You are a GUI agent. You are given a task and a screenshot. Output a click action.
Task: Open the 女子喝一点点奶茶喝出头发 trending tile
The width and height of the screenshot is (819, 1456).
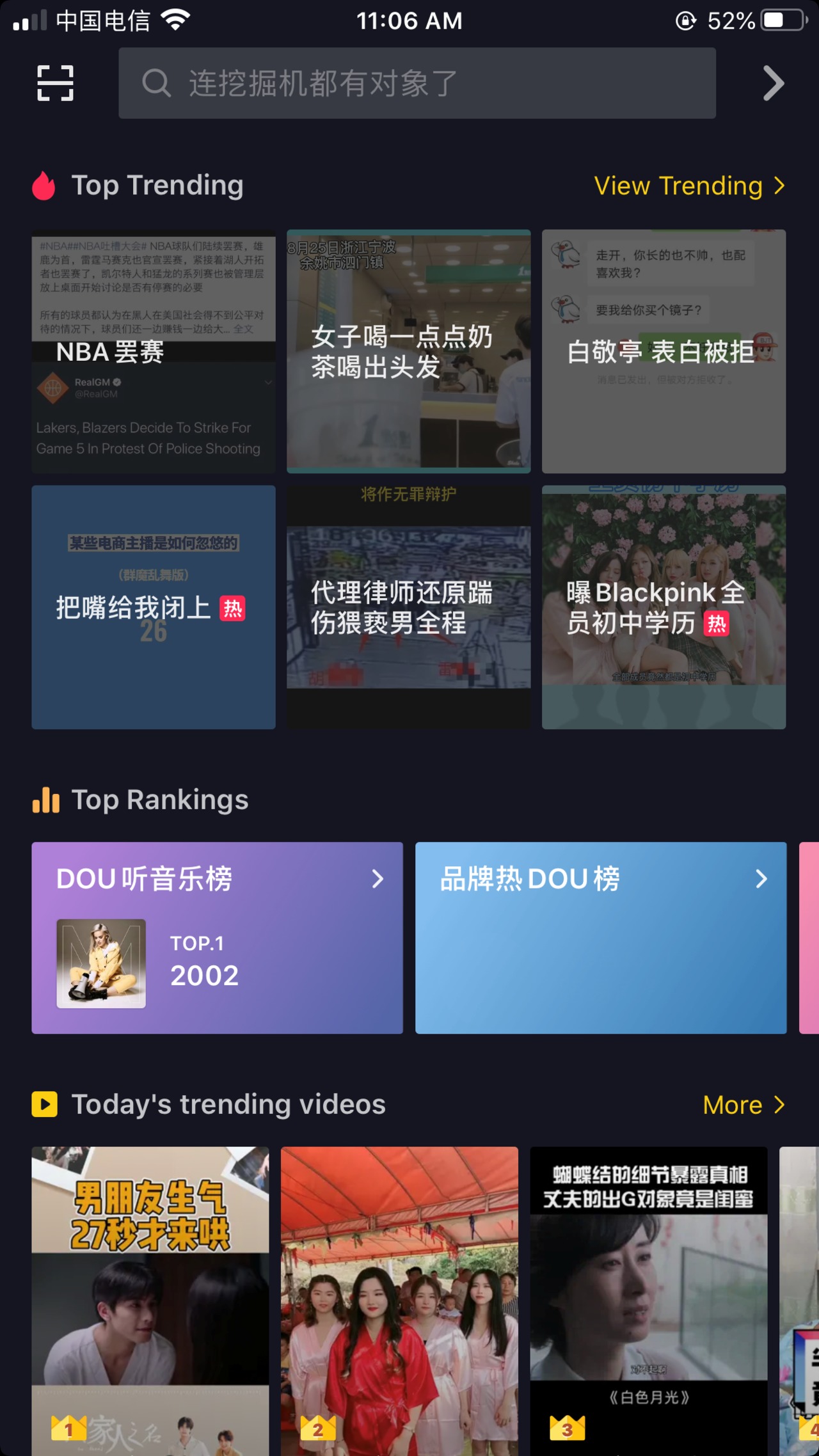pos(408,351)
